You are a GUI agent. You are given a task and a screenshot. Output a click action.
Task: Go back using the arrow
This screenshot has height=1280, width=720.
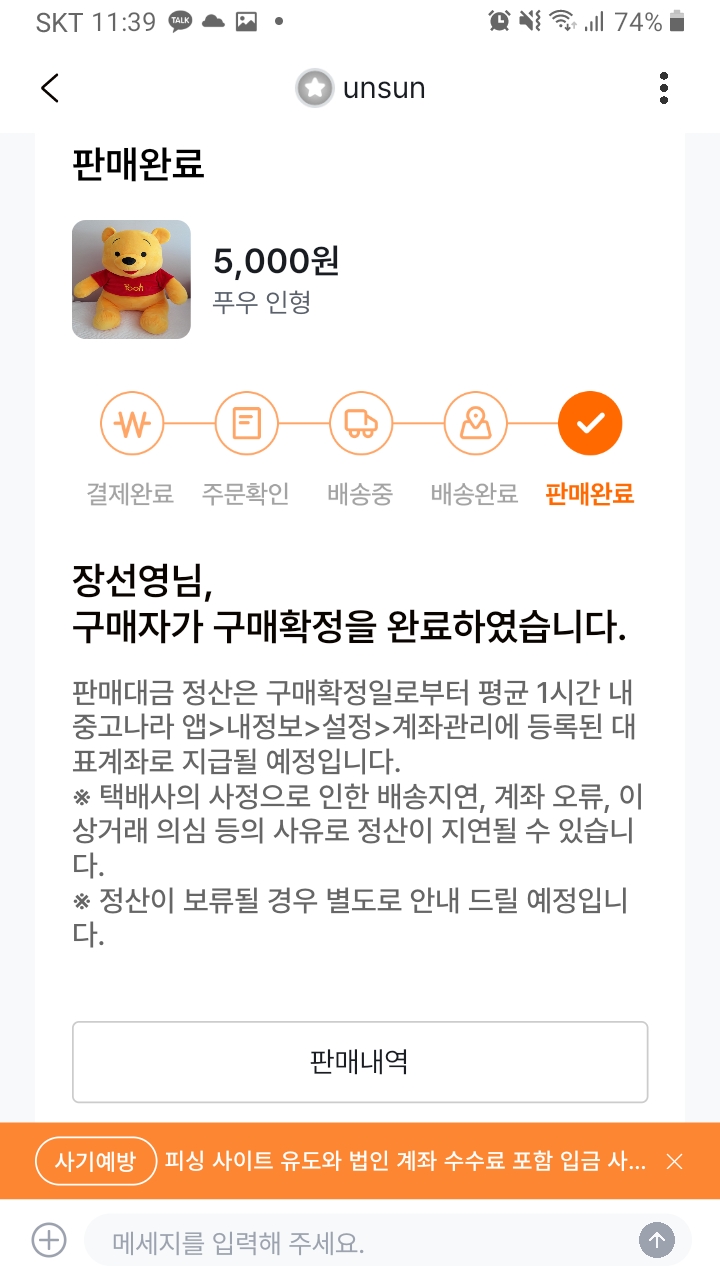[x=50, y=88]
